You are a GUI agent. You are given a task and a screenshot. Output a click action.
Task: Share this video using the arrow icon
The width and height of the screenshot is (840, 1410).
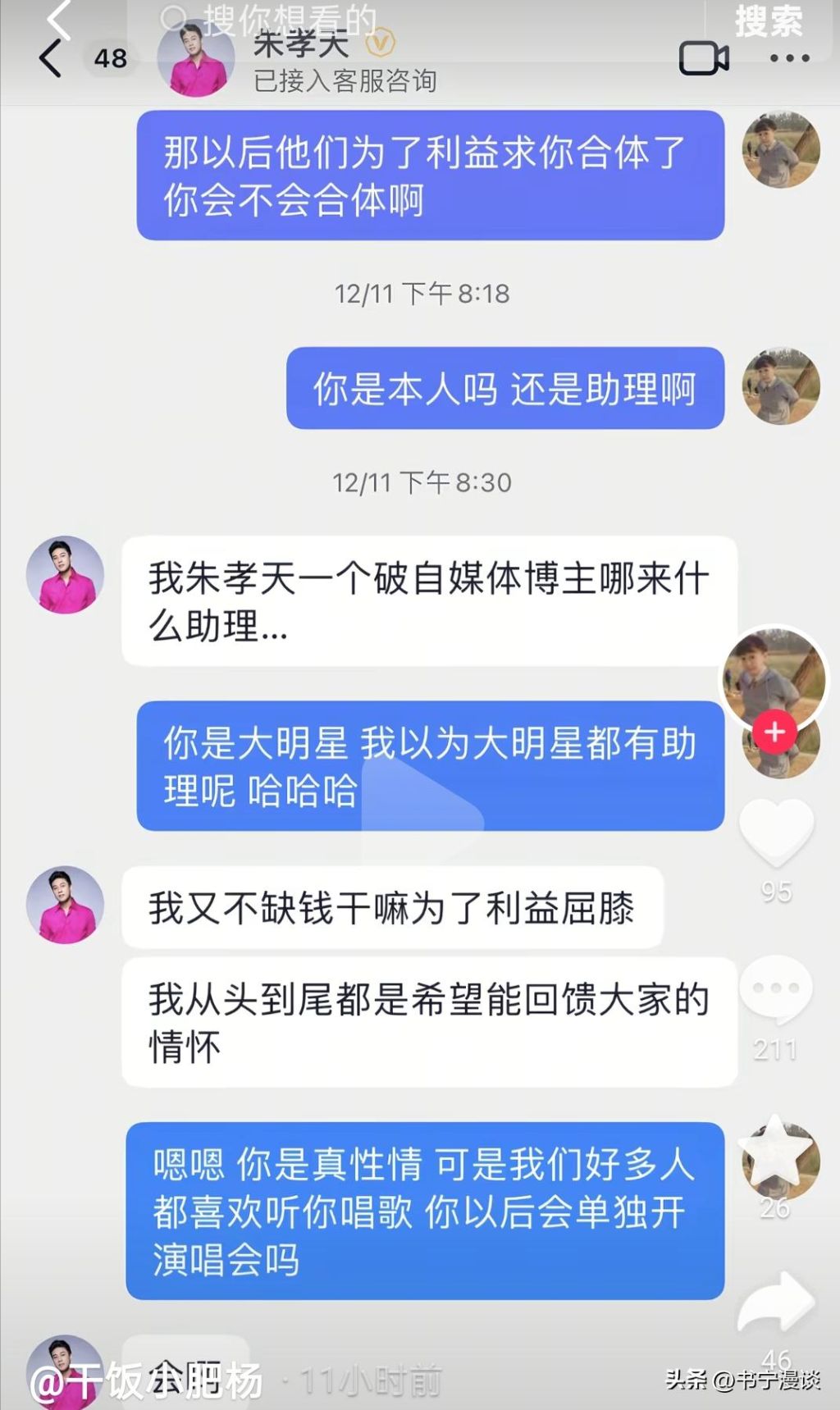point(776,1302)
